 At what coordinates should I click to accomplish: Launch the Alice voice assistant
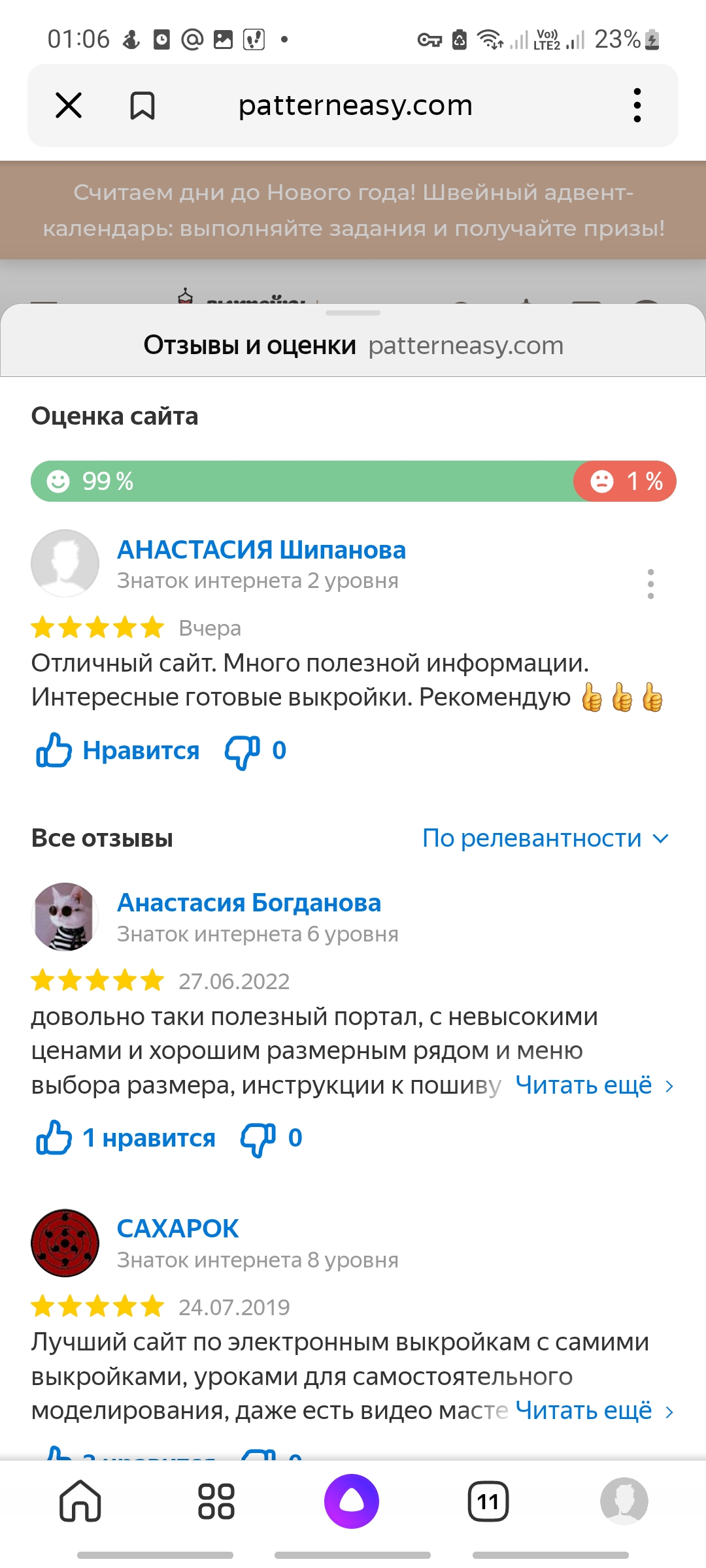[352, 1501]
